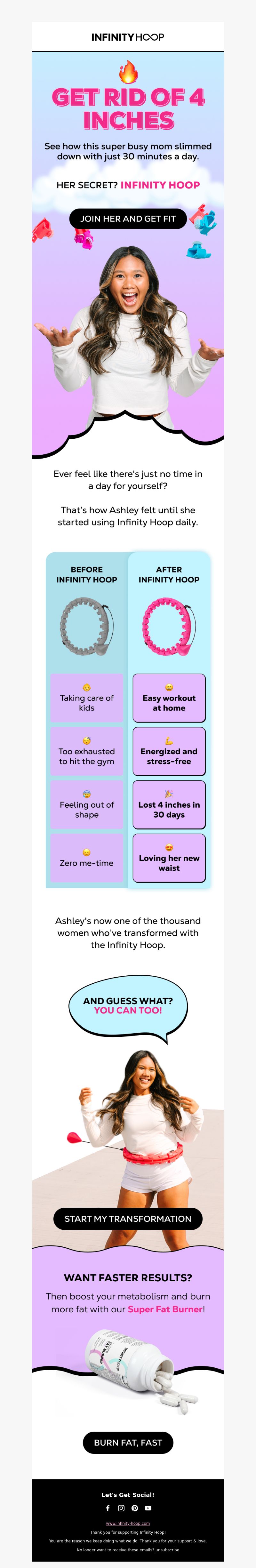Open the www.infinity-hoop.com link
Screen dimensions: 256x1568
tap(128, 1523)
